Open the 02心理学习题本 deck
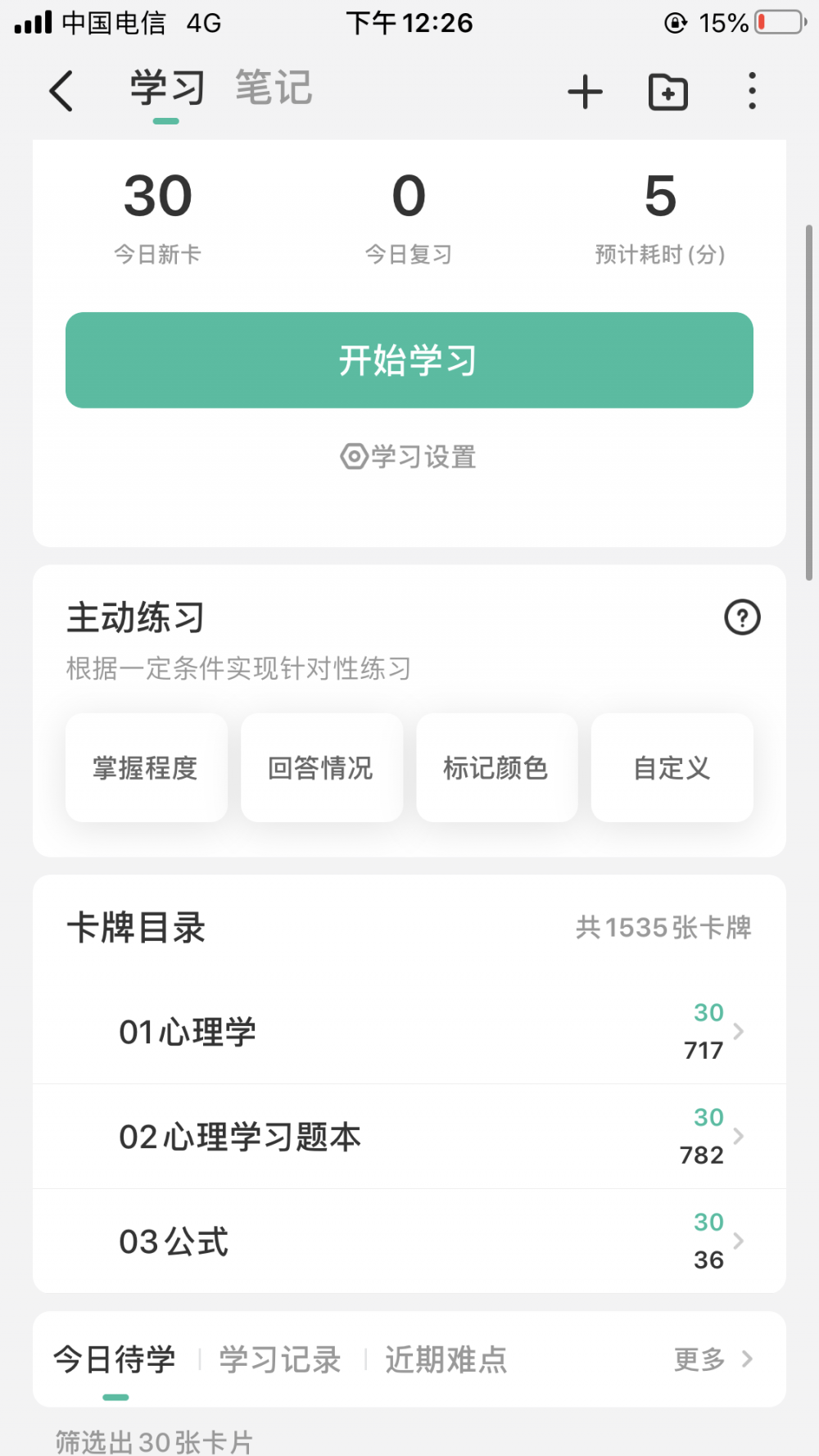The image size is (819, 1456). pyautogui.click(x=409, y=1137)
